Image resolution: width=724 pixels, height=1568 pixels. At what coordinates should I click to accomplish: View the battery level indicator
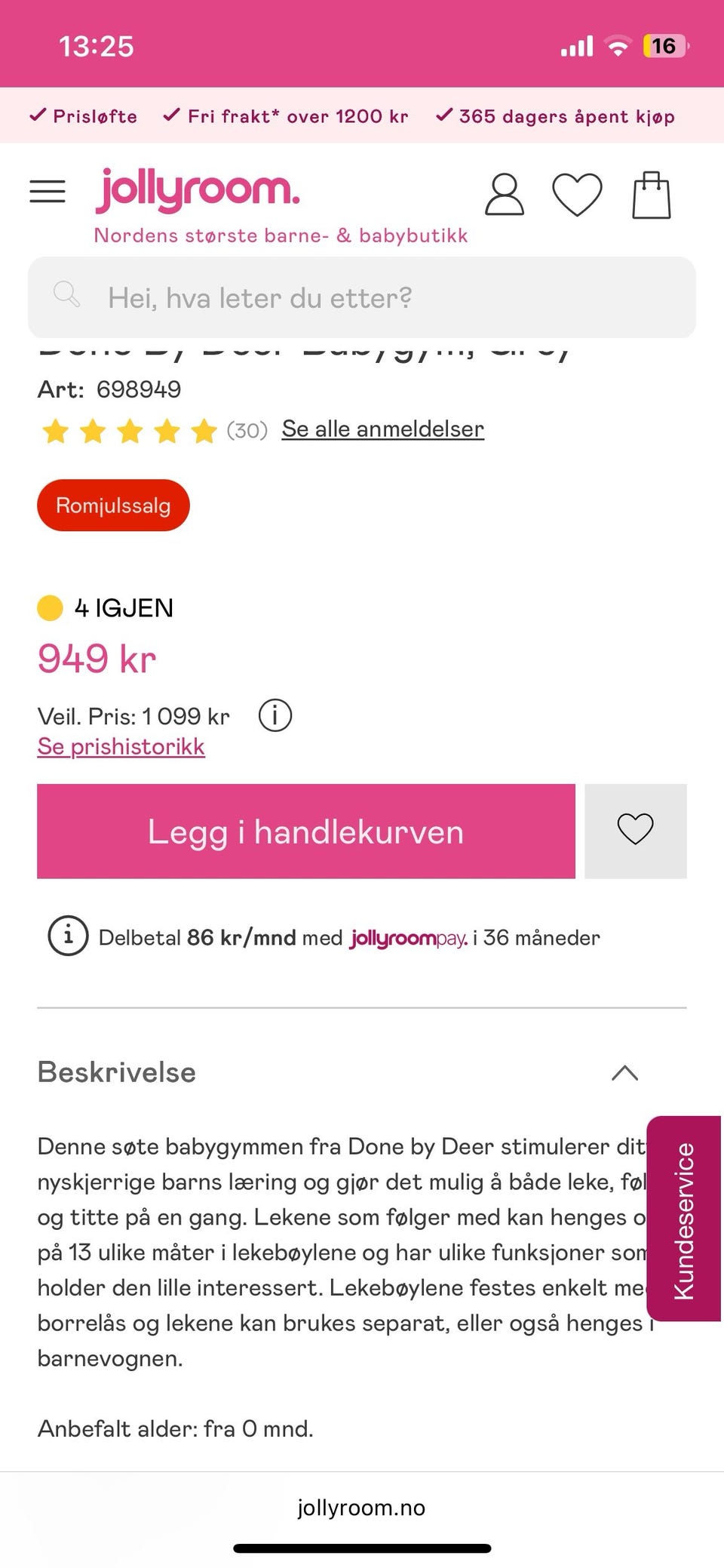coord(664,45)
